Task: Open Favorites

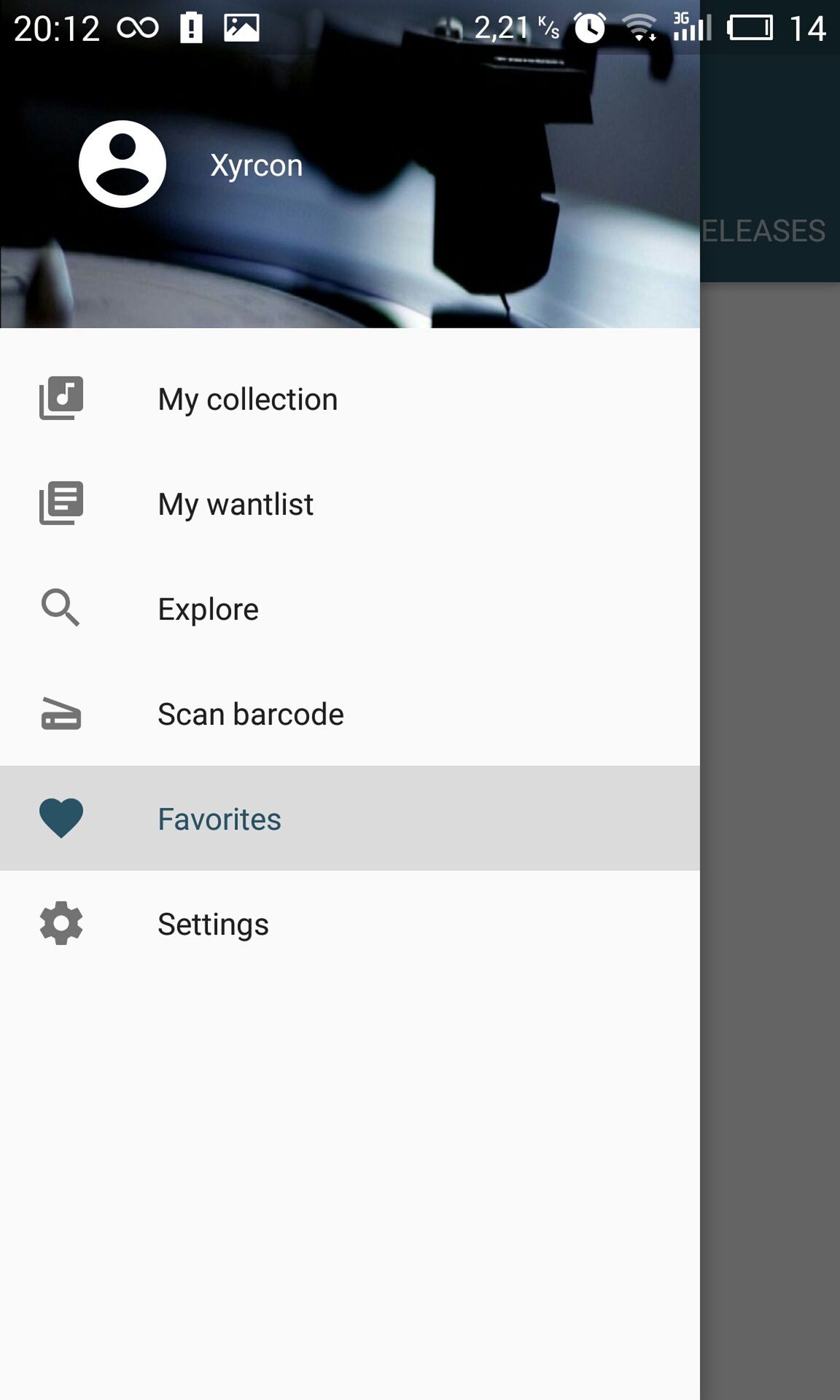Action: (x=350, y=818)
